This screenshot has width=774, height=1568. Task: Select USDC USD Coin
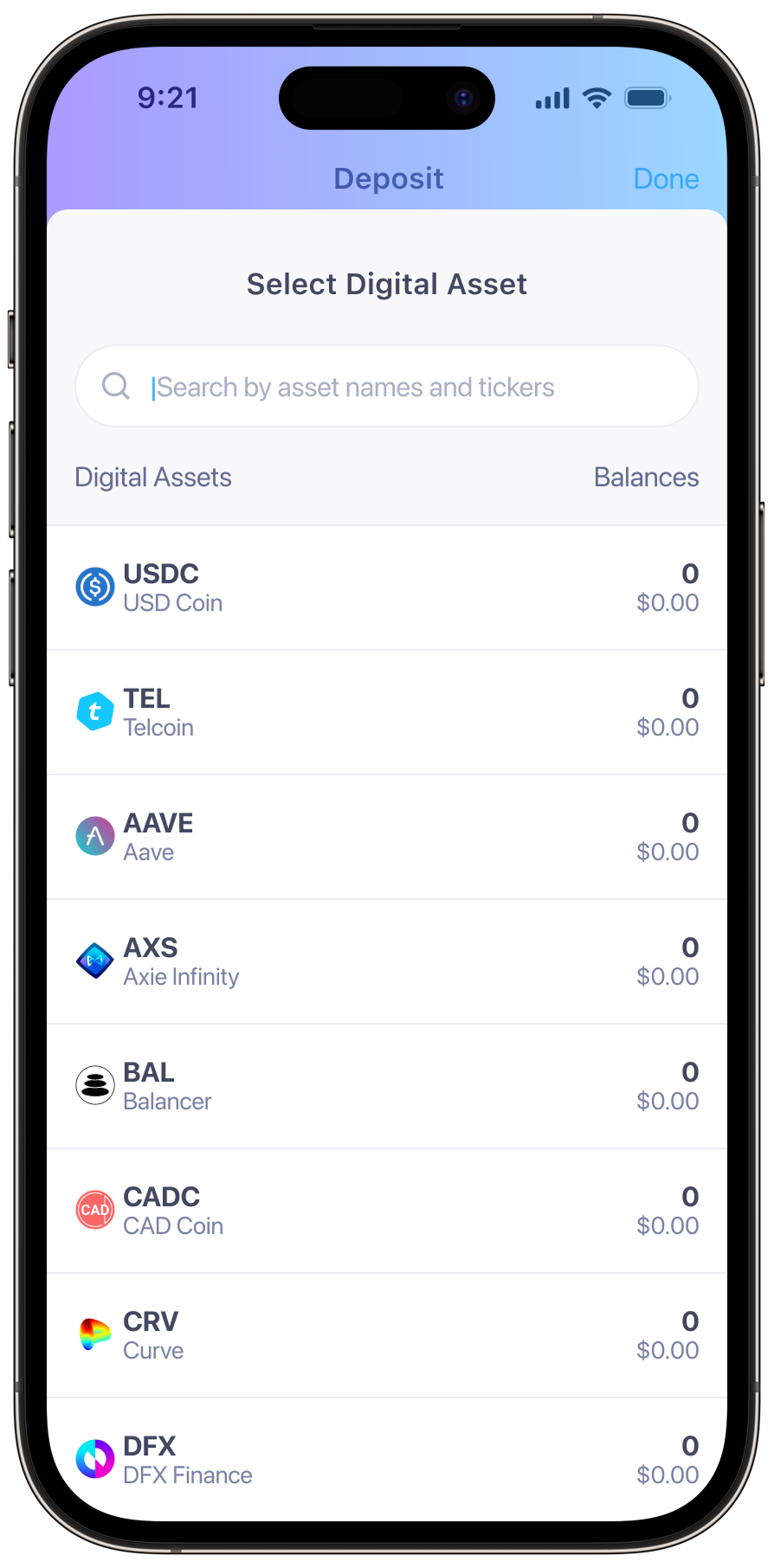click(x=387, y=588)
